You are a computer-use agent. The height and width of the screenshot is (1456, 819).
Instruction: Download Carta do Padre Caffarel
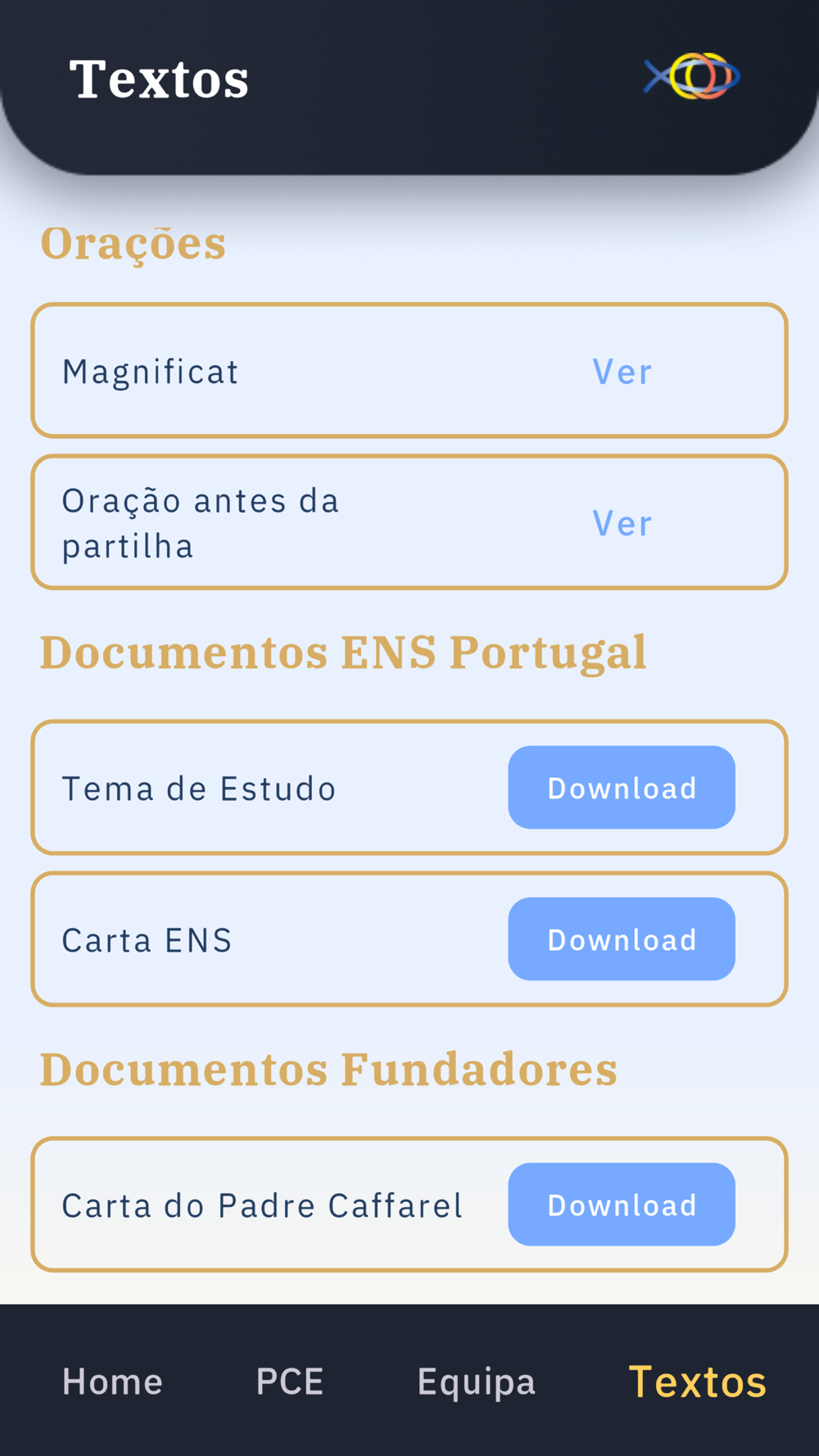coord(622,1205)
